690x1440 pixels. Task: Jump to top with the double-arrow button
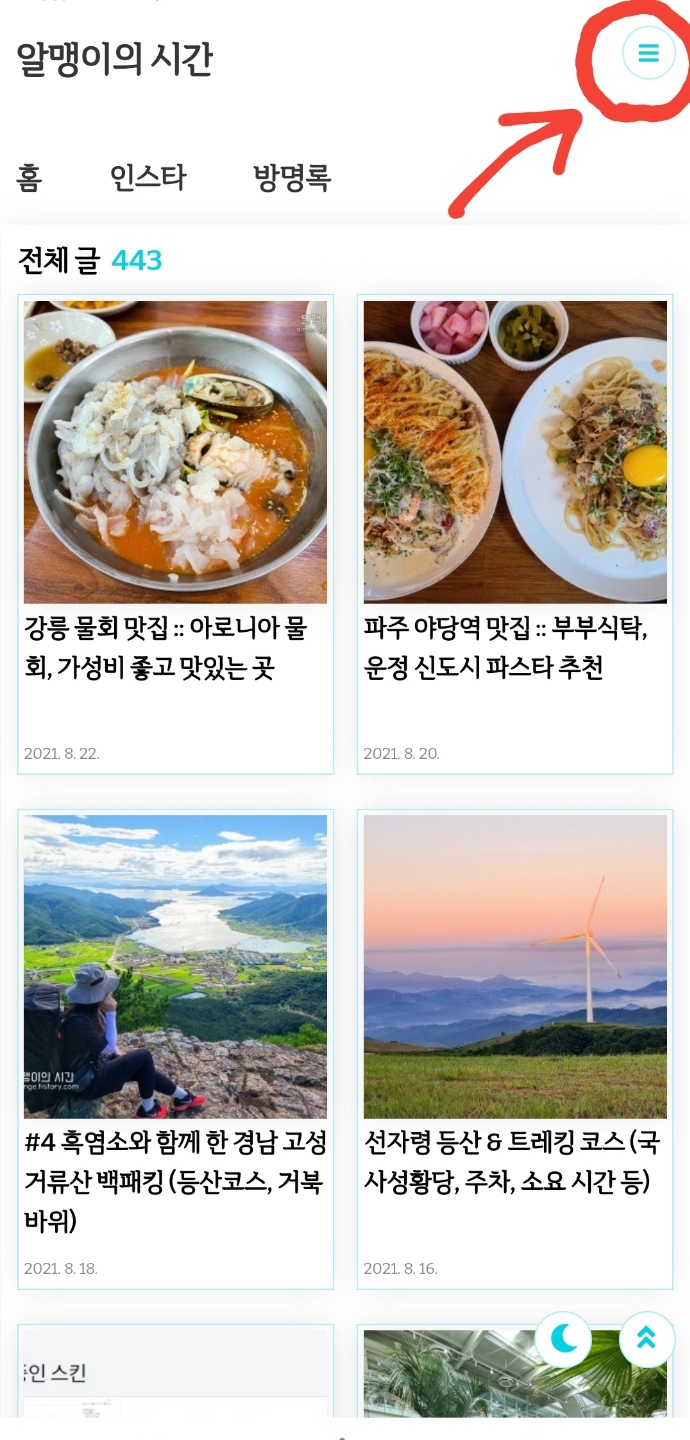click(646, 1339)
